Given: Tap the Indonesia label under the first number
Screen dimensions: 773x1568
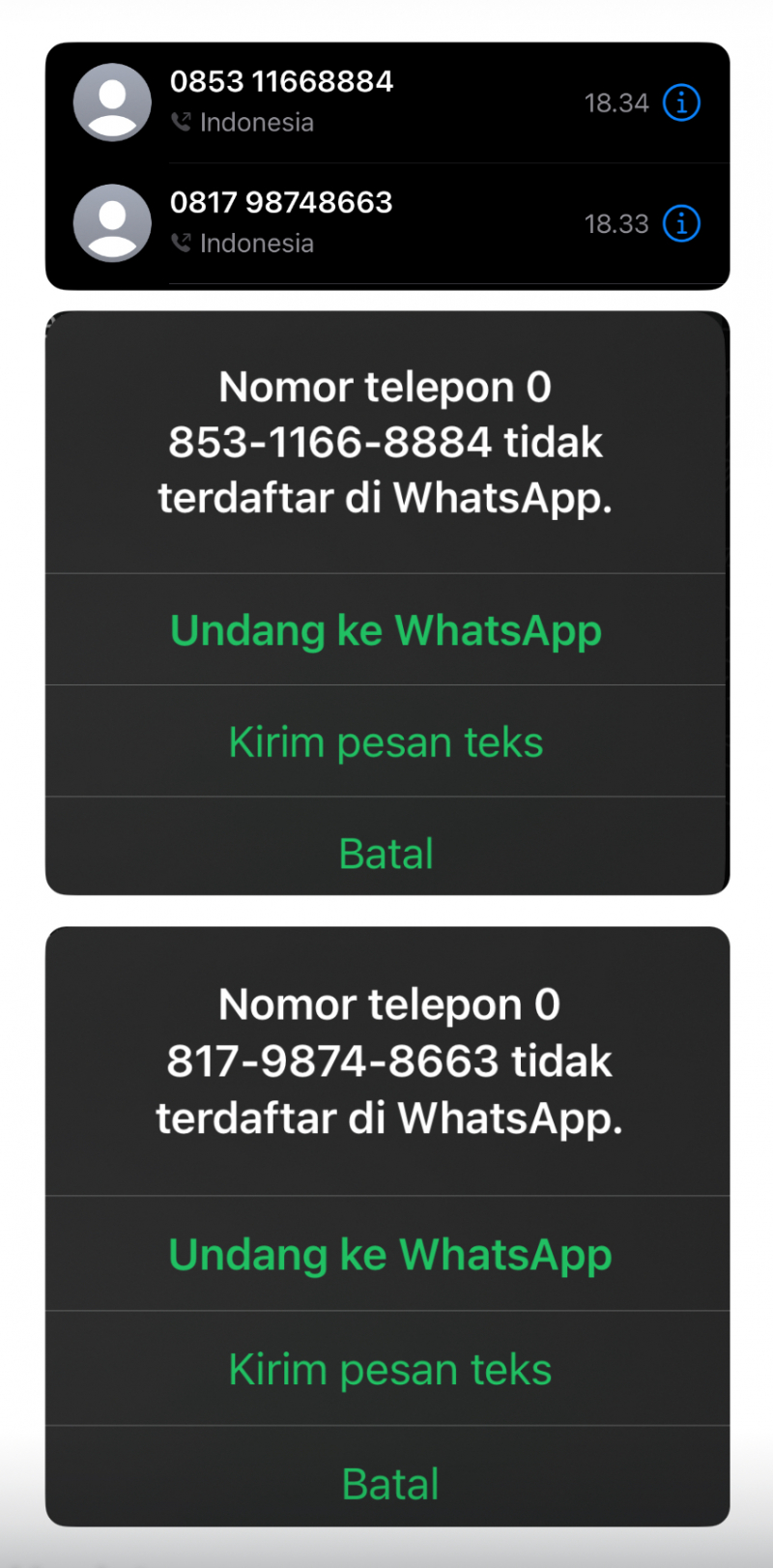Looking at the screenshot, I should pos(255,122).
